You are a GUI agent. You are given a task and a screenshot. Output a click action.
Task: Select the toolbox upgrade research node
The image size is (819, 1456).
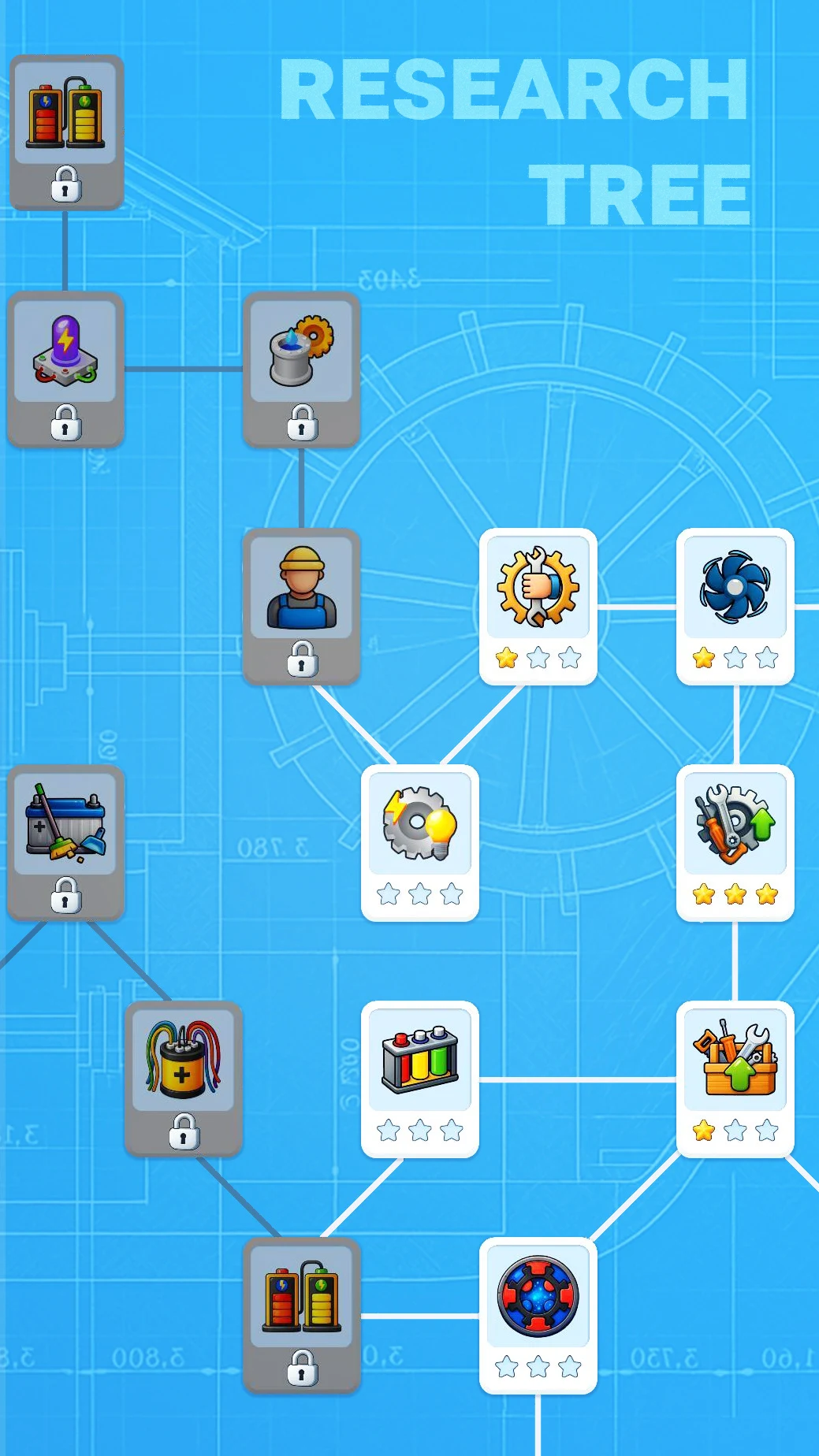coord(735,1077)
